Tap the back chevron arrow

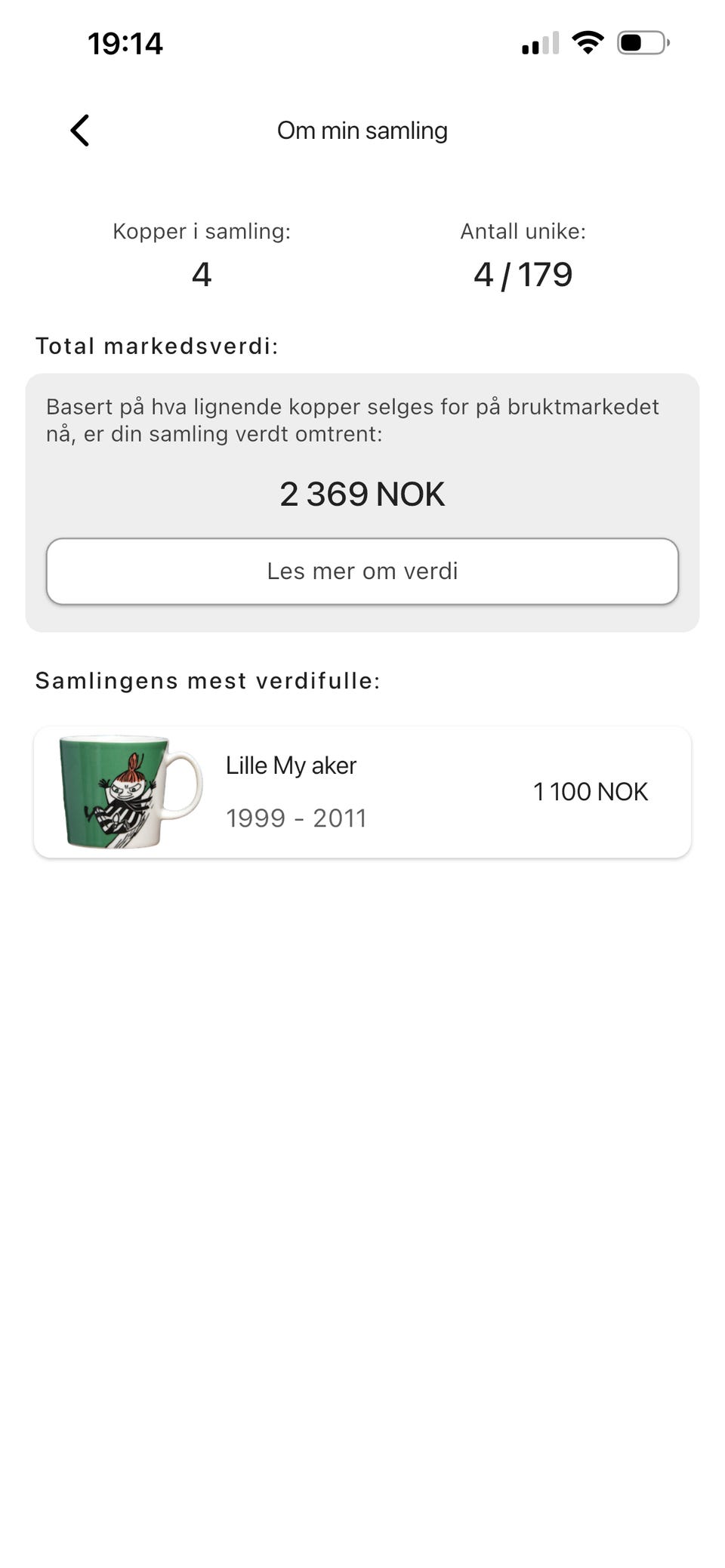click(x=80, y=130)
